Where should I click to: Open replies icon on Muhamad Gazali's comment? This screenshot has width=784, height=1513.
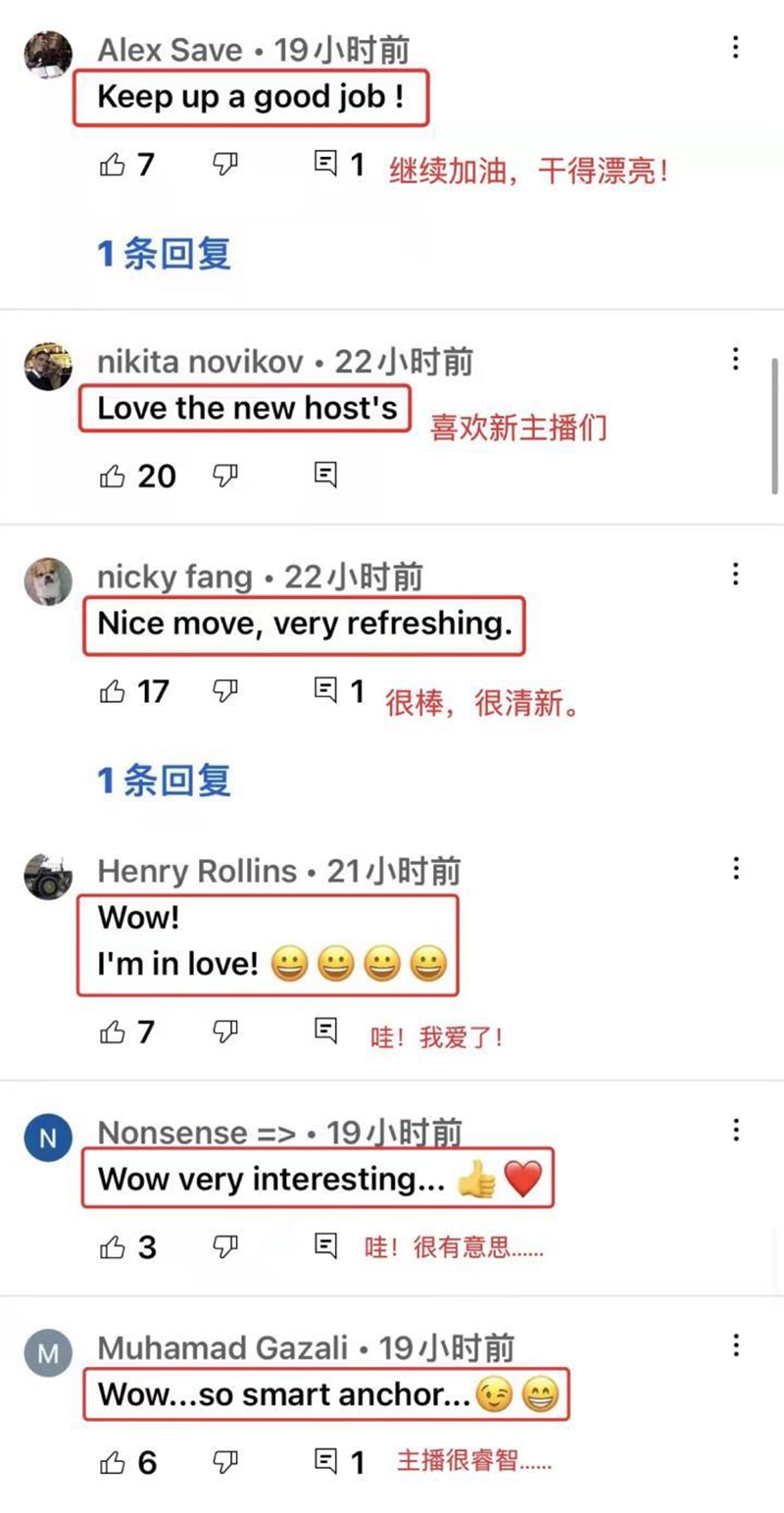pos(325,1462)
